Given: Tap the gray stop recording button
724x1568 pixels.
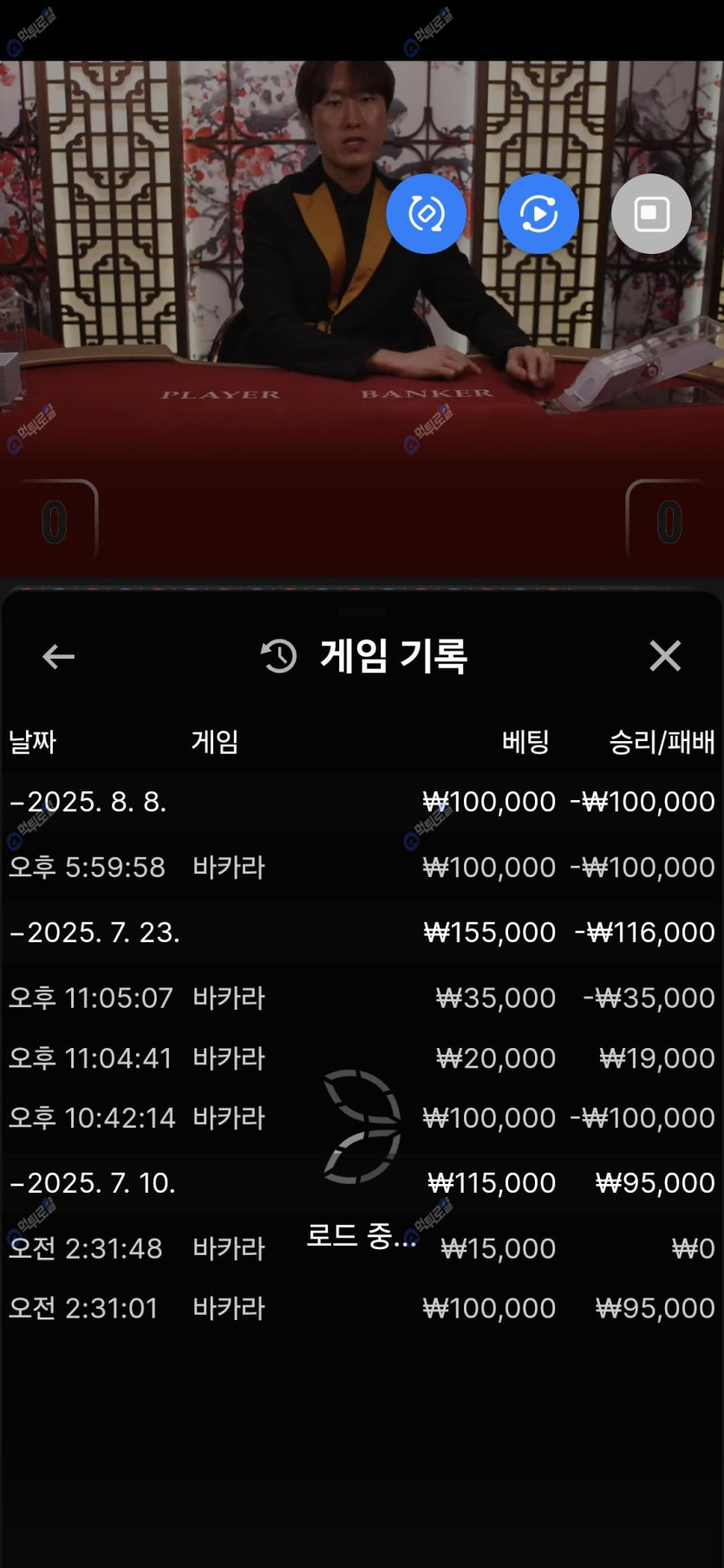Looking at the screenshot, I should [651, 214].
